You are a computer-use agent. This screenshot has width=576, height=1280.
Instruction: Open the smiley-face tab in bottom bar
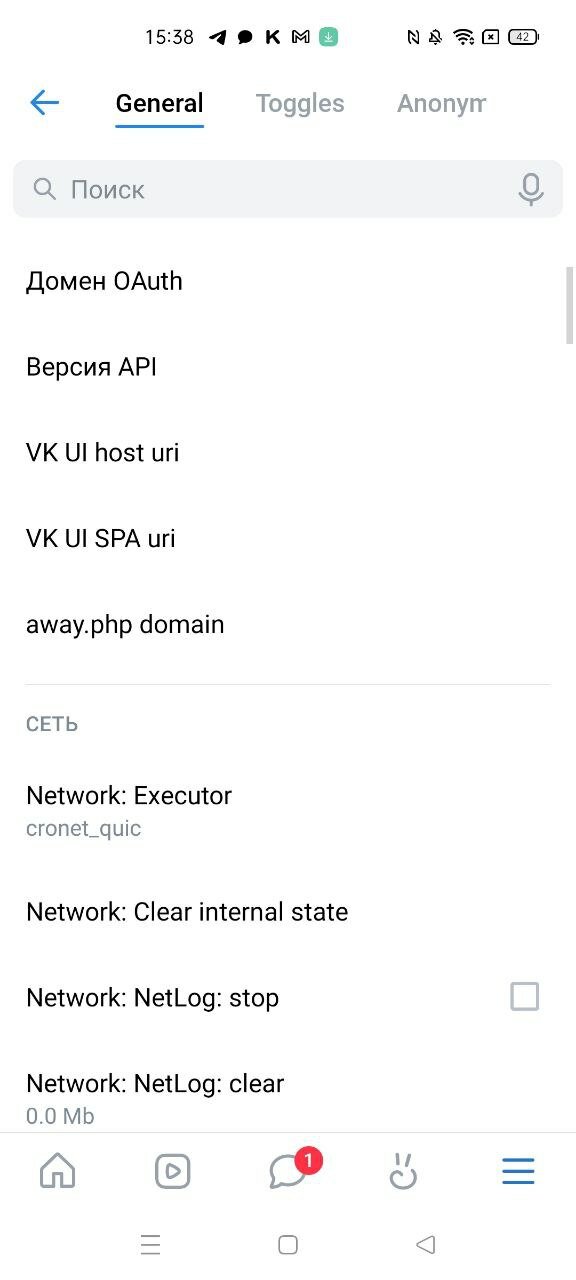pyautogui.click(x=403, y=1171)
